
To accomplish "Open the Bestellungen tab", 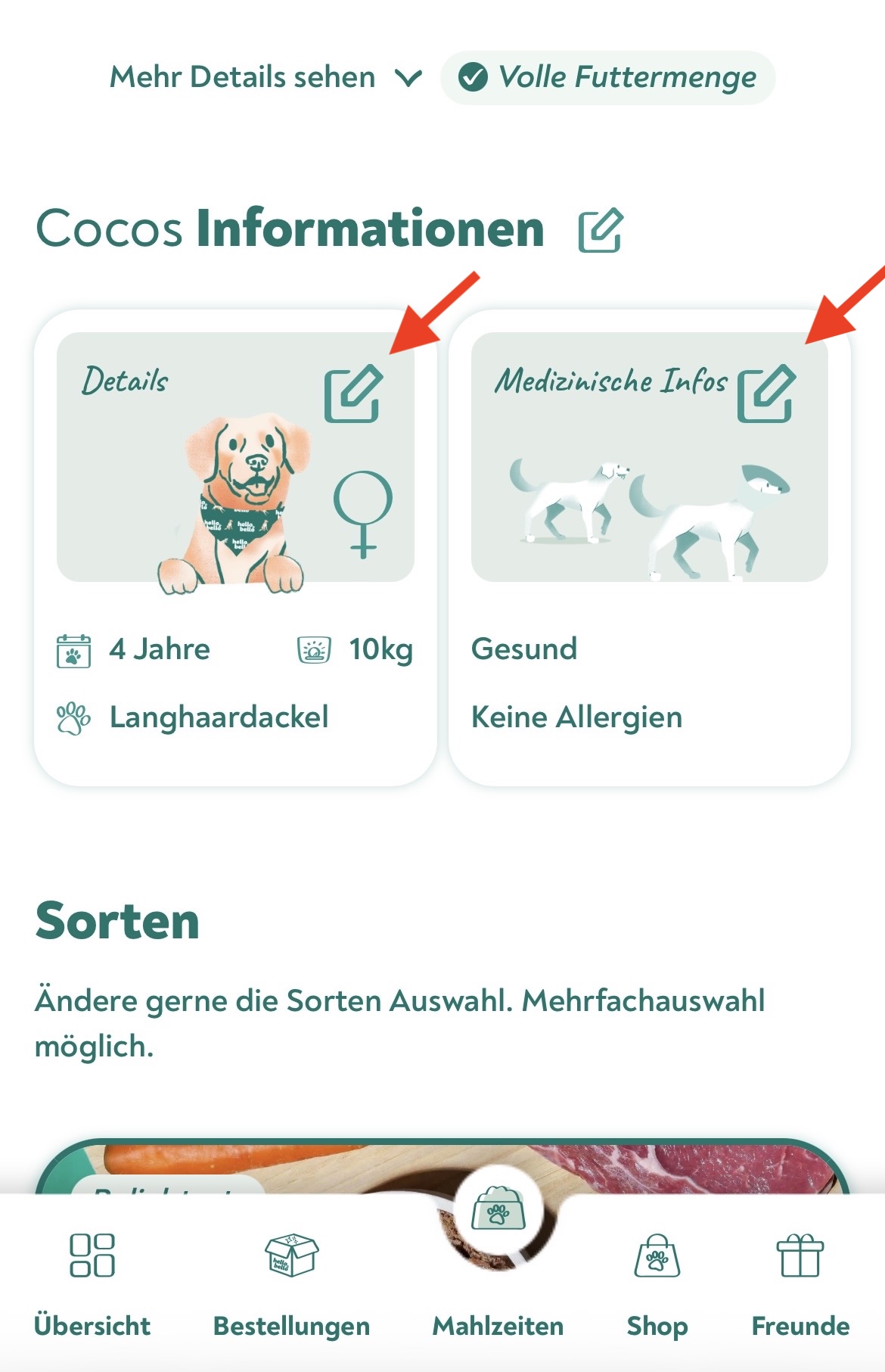I will tap(291, 1283).
